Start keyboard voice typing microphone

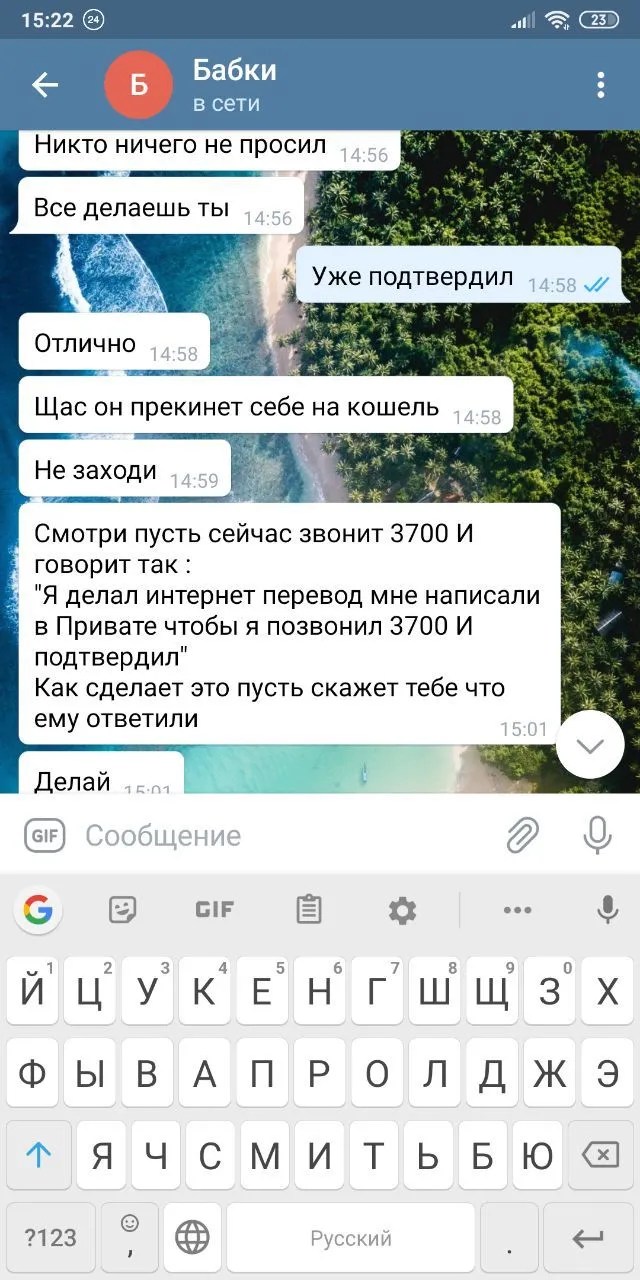pyautogui.click(x=606, y=910)
